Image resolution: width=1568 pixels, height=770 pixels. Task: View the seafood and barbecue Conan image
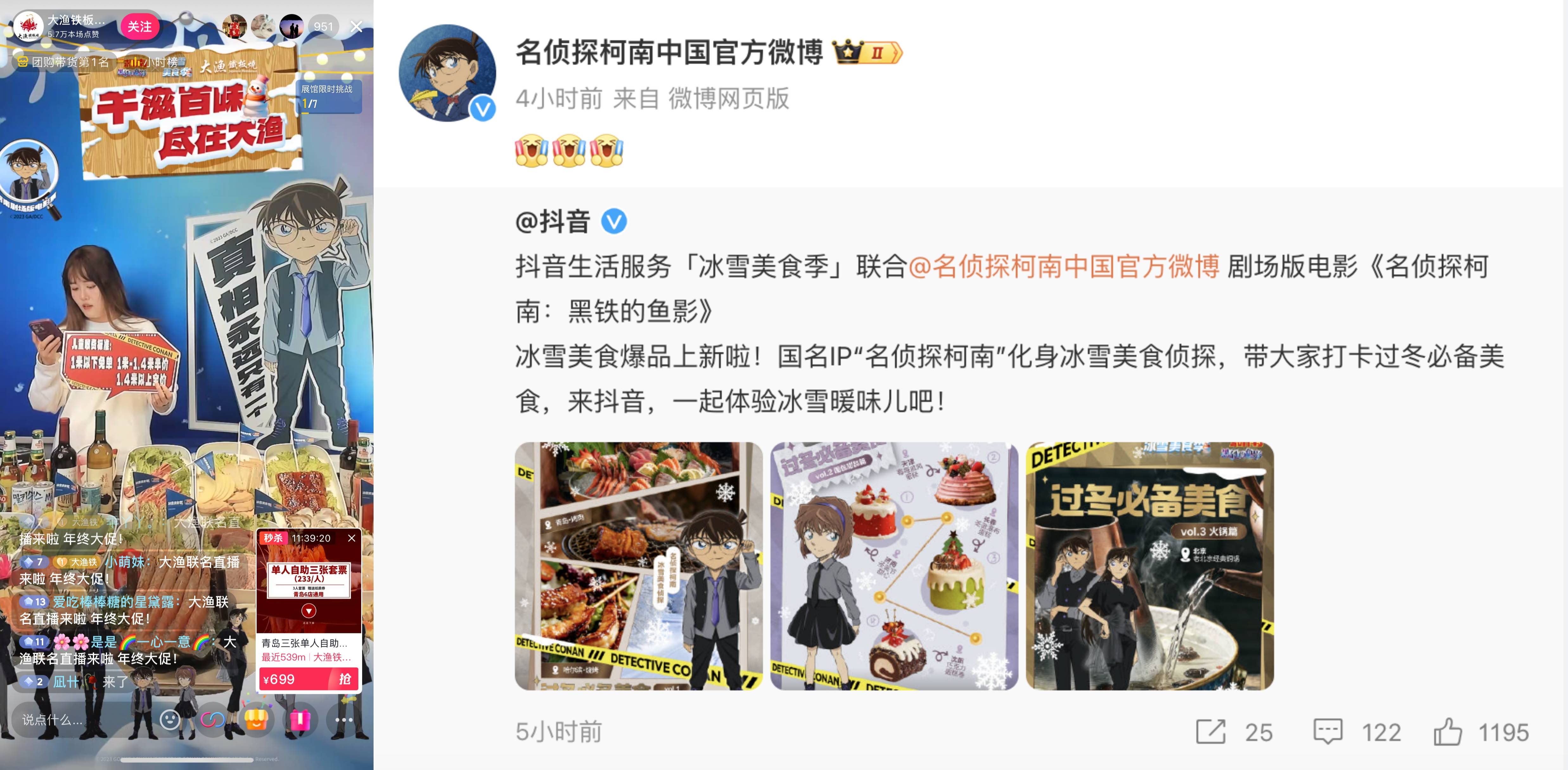click(638, 566)
